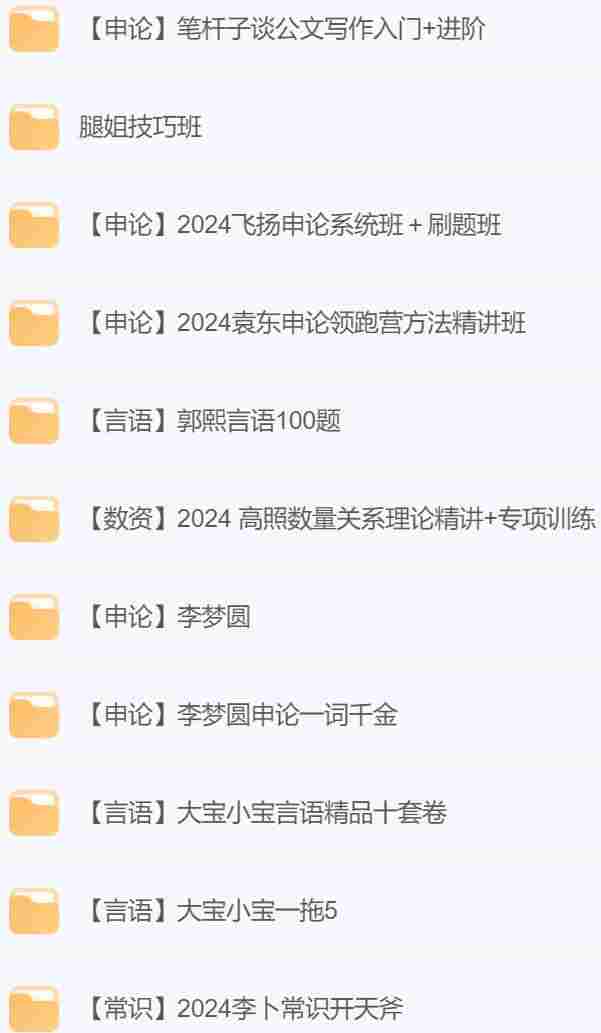
Task: Open folder 2024飞扬申论系统班＋刷题班
Action: coord(290,225)
